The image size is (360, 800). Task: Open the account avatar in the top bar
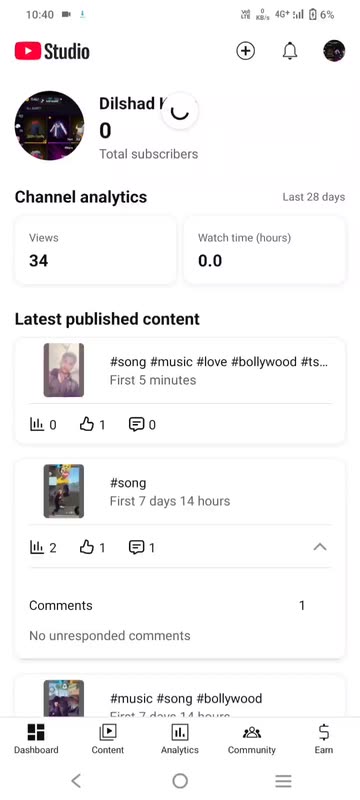coord(334,51)
